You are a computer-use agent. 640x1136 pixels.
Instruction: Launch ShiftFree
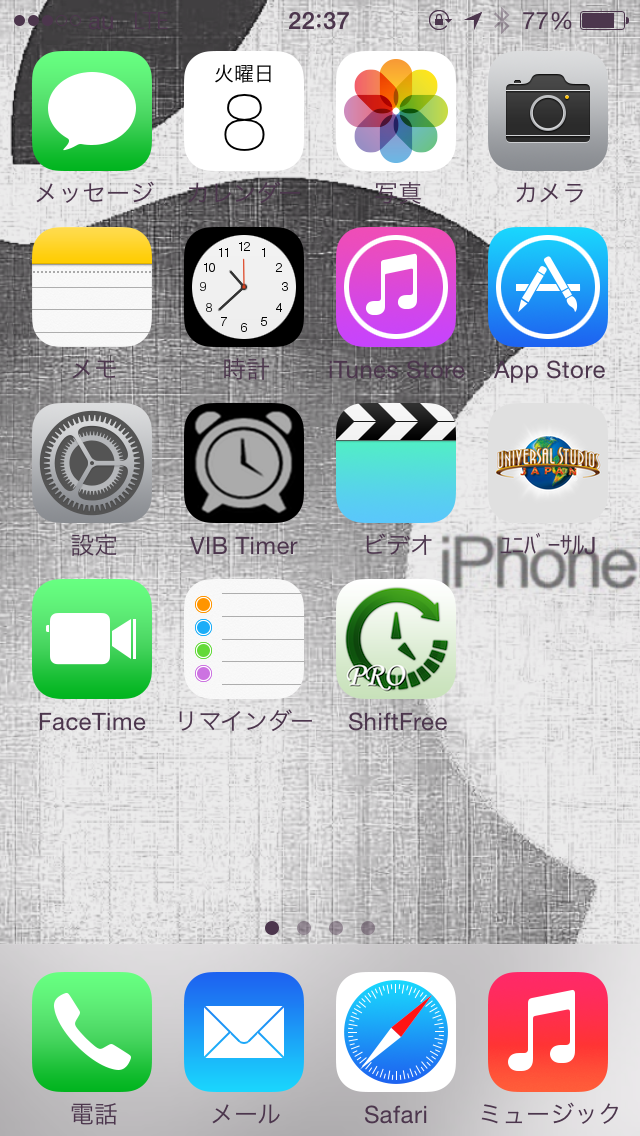[x=396, y=640]
